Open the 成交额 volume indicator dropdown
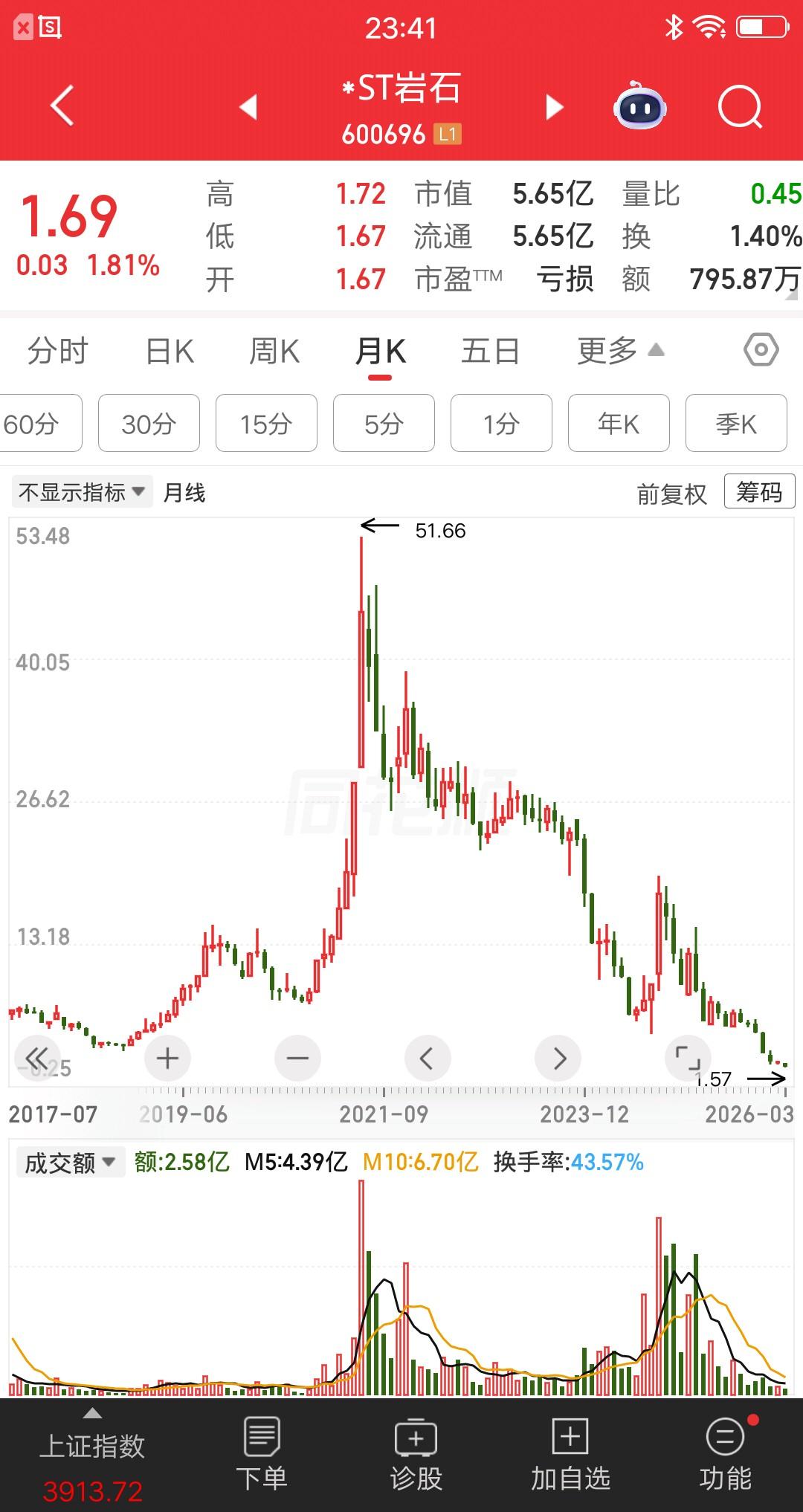 69,1162
